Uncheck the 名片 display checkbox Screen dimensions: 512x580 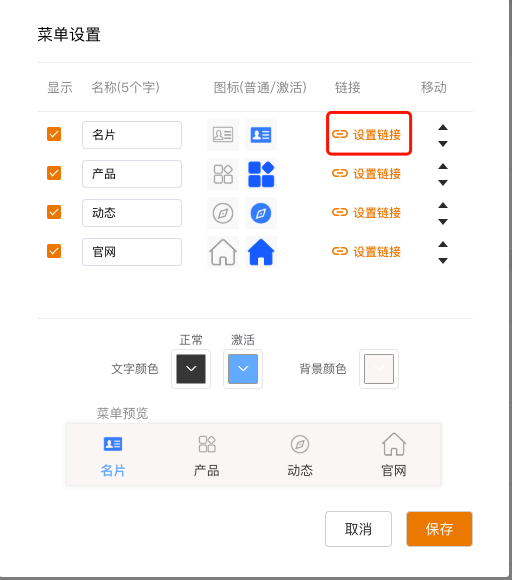point(54,134)
